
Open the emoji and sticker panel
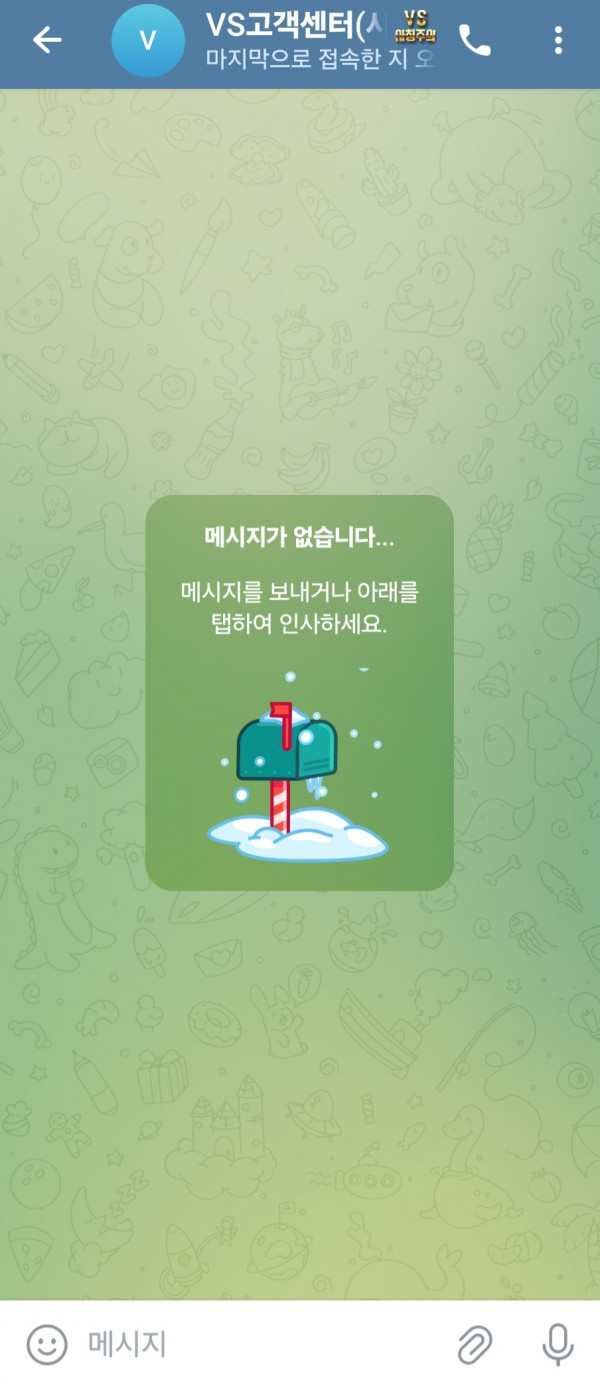point(46,1343)
